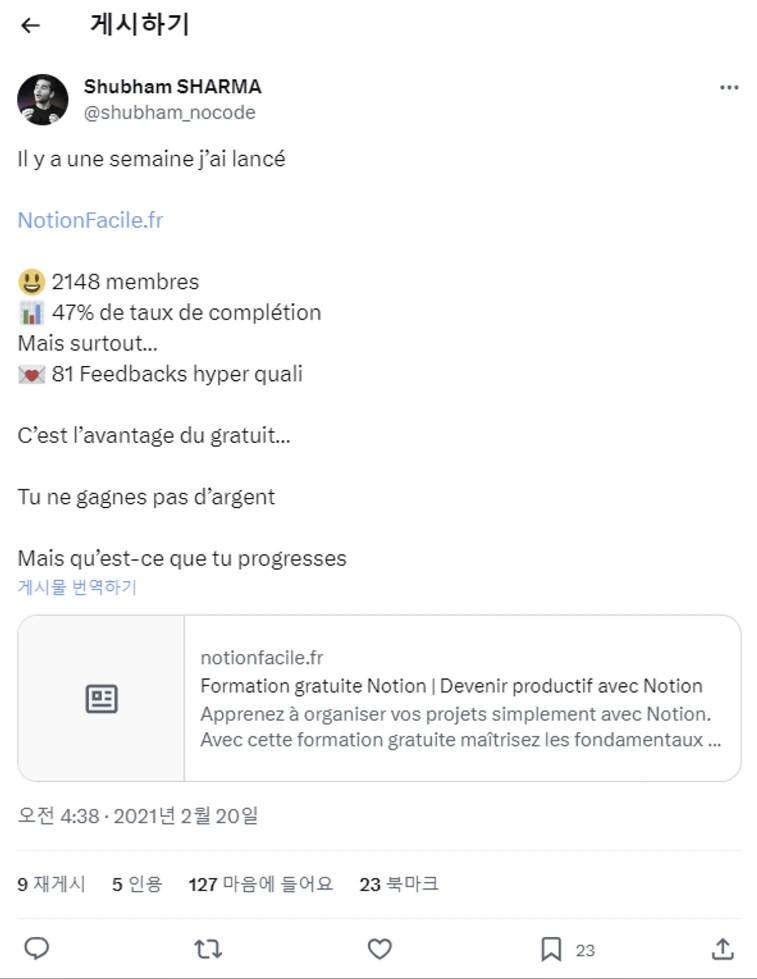Open Shubham SHARMA's profile name
The width and height of the screenshot is (757, 979).
(x=172, y=86)
